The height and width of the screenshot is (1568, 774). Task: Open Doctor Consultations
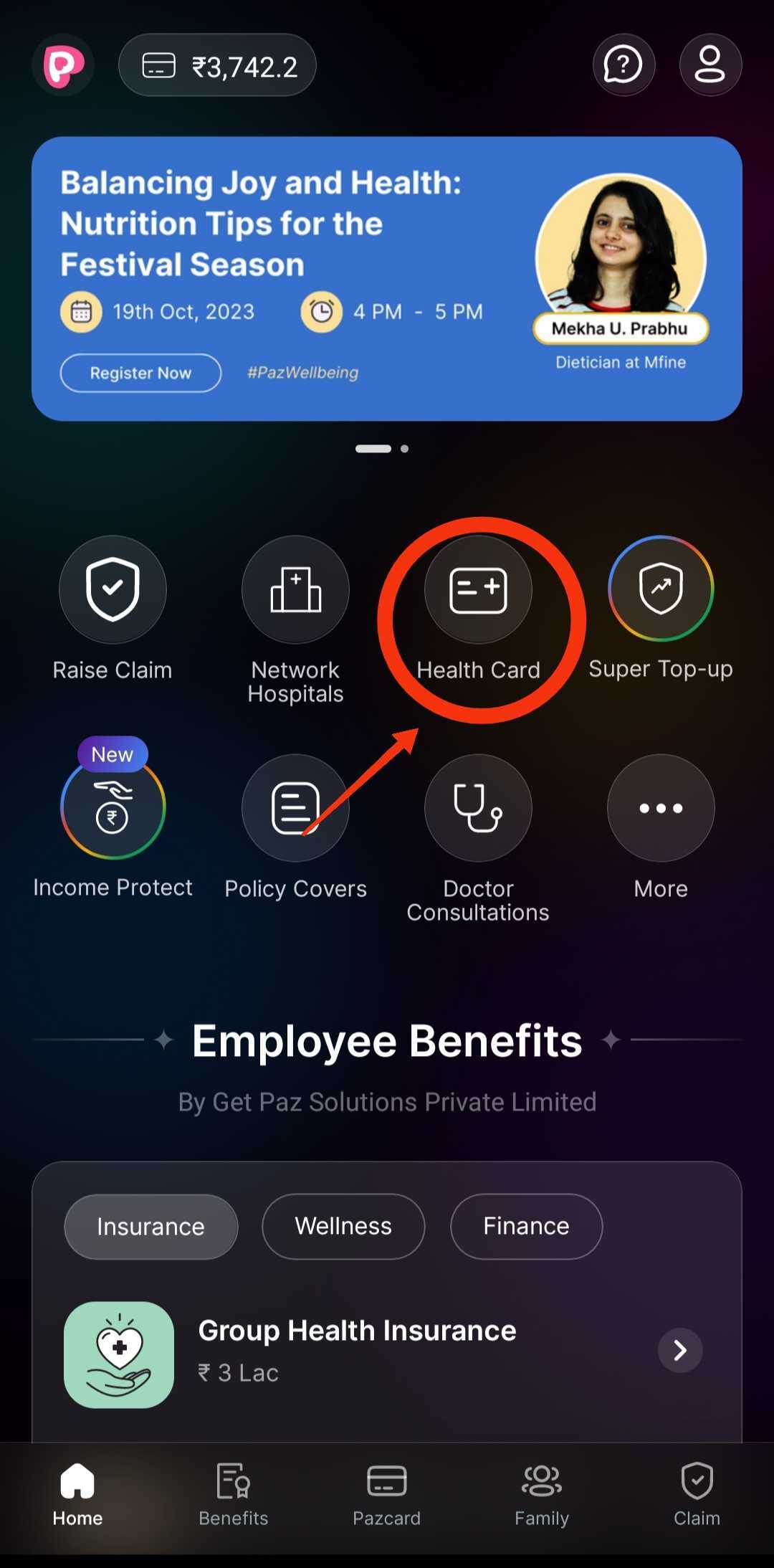coord(478,808)
